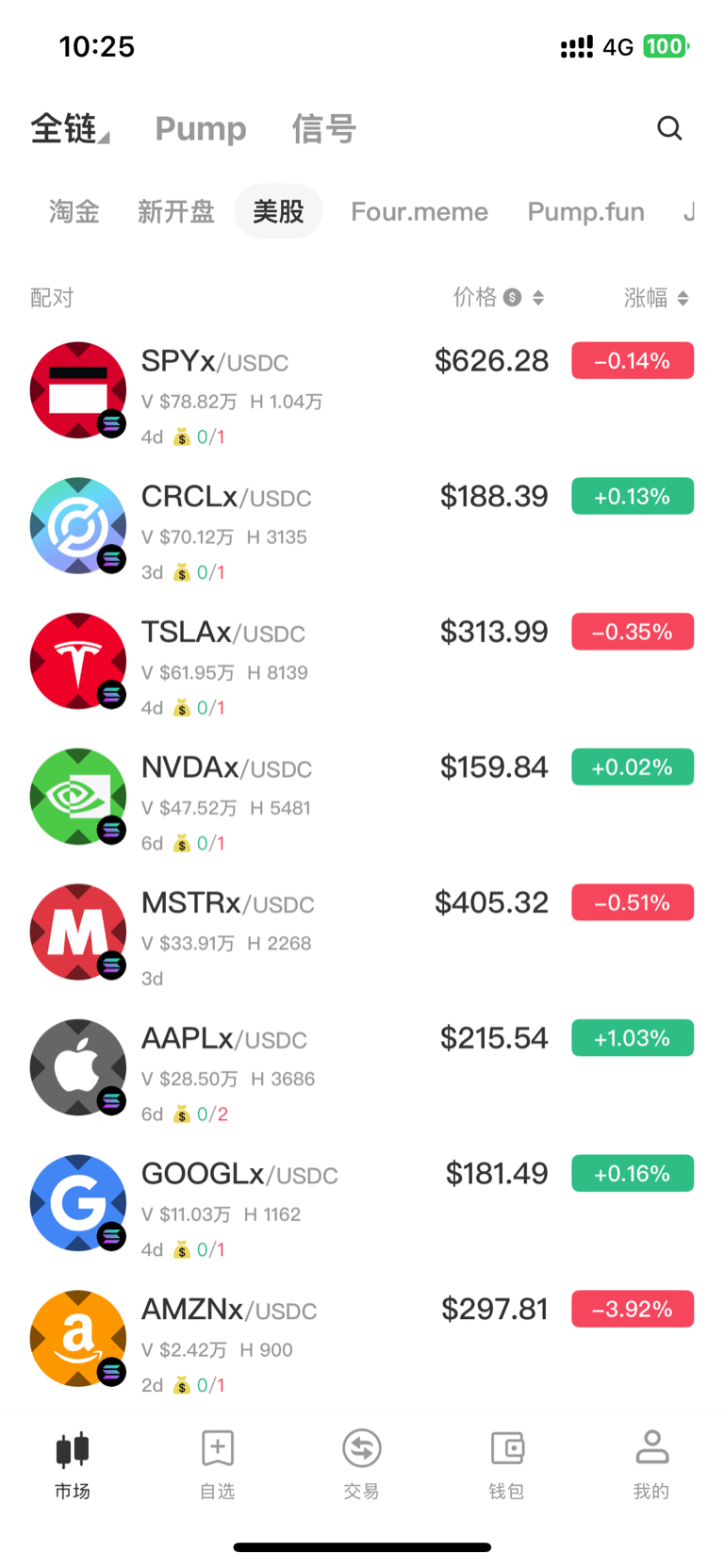Go to the 自选 watchlist tab
The image size is (724, 1568).
coord(217,1464)
